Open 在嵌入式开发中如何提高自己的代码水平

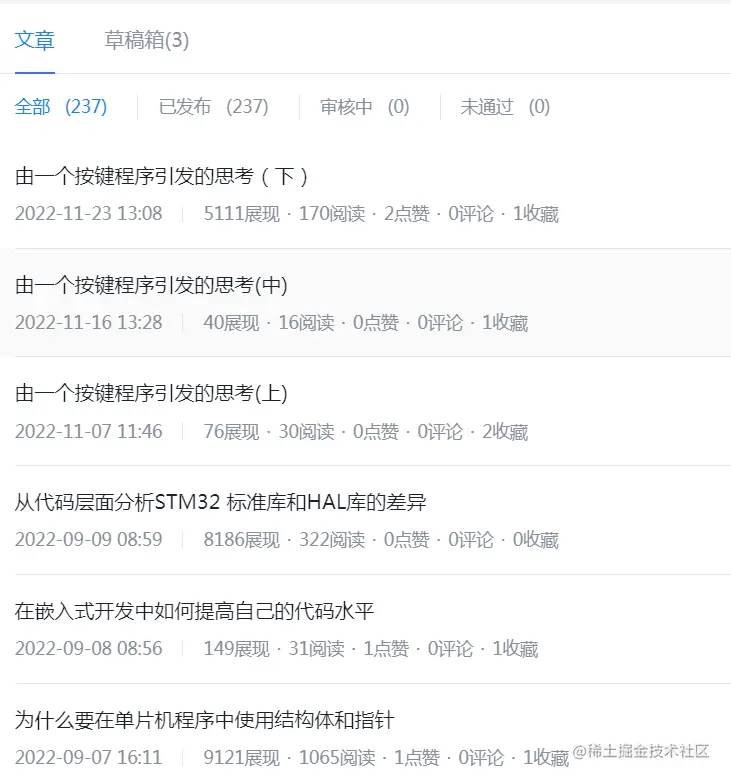click(x=194, y=611)
